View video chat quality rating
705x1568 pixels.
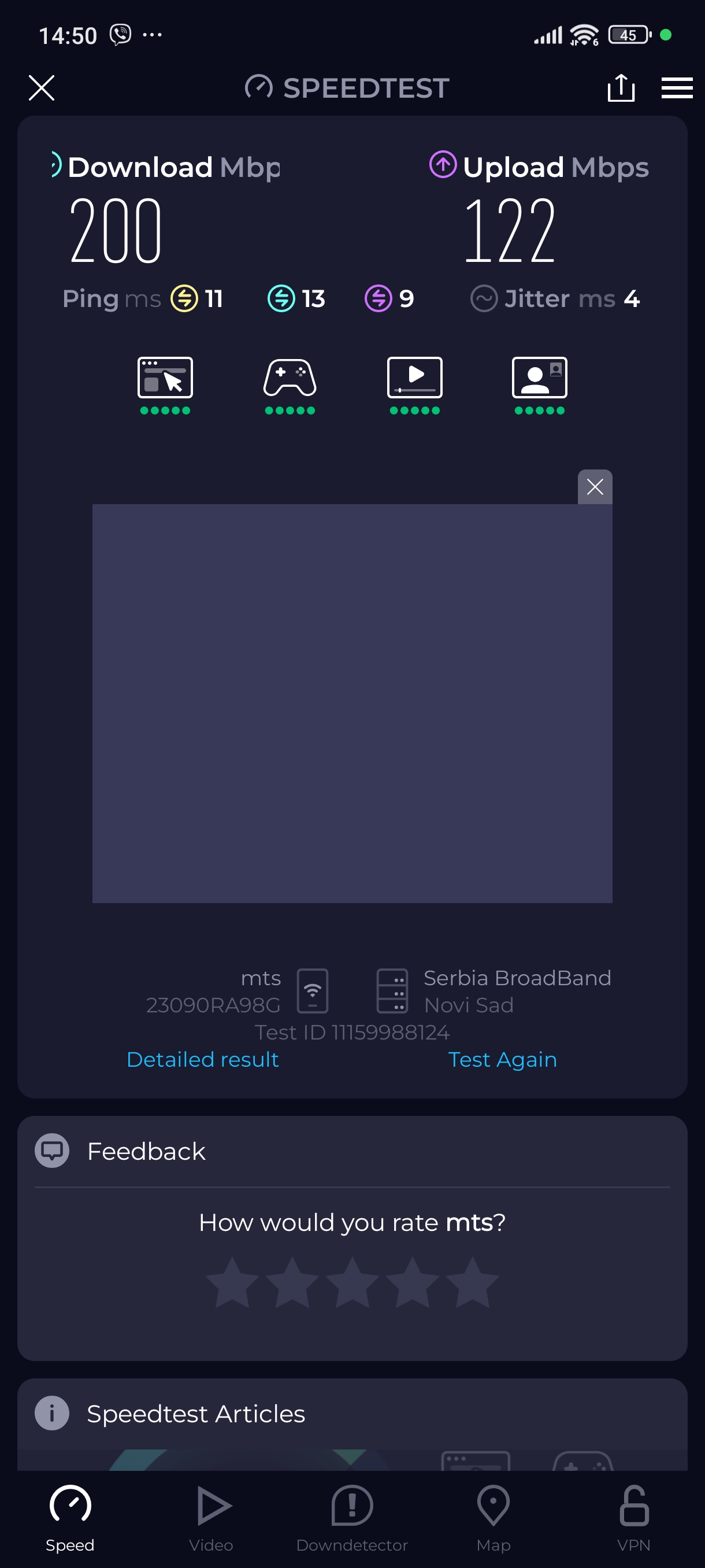[540, 384]
